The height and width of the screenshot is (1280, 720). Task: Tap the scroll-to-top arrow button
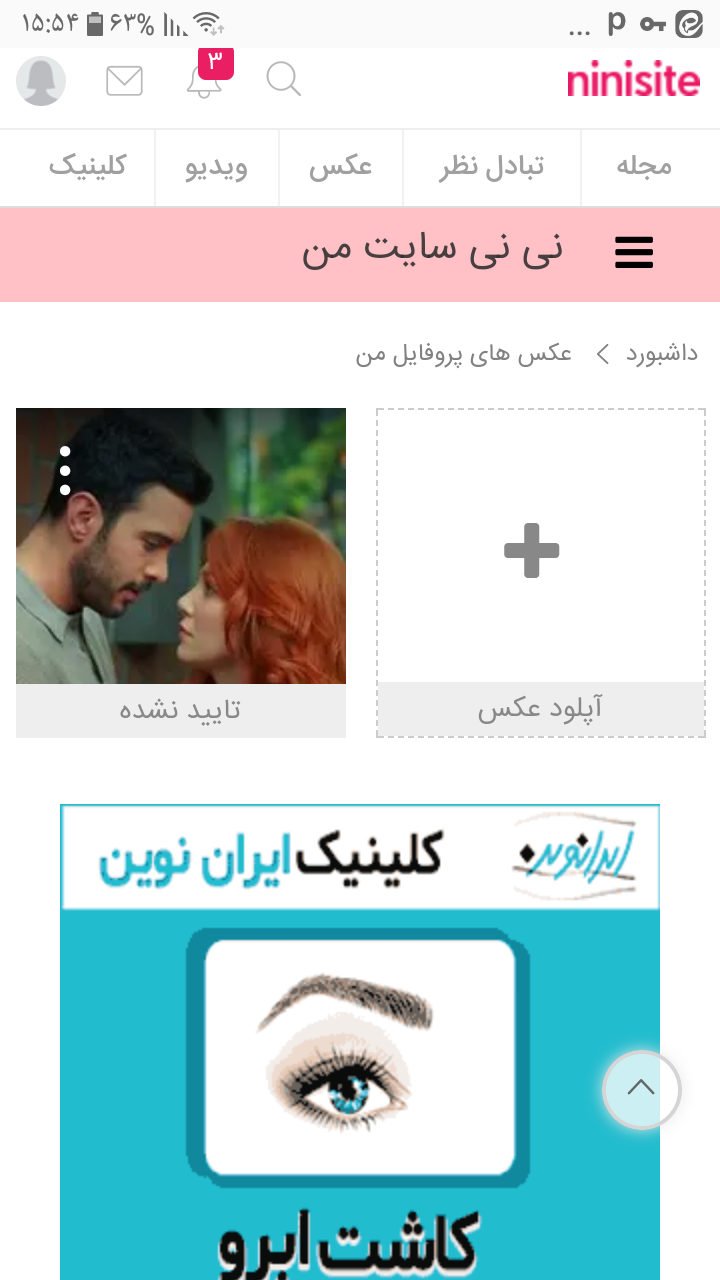tap(641, 1089)
